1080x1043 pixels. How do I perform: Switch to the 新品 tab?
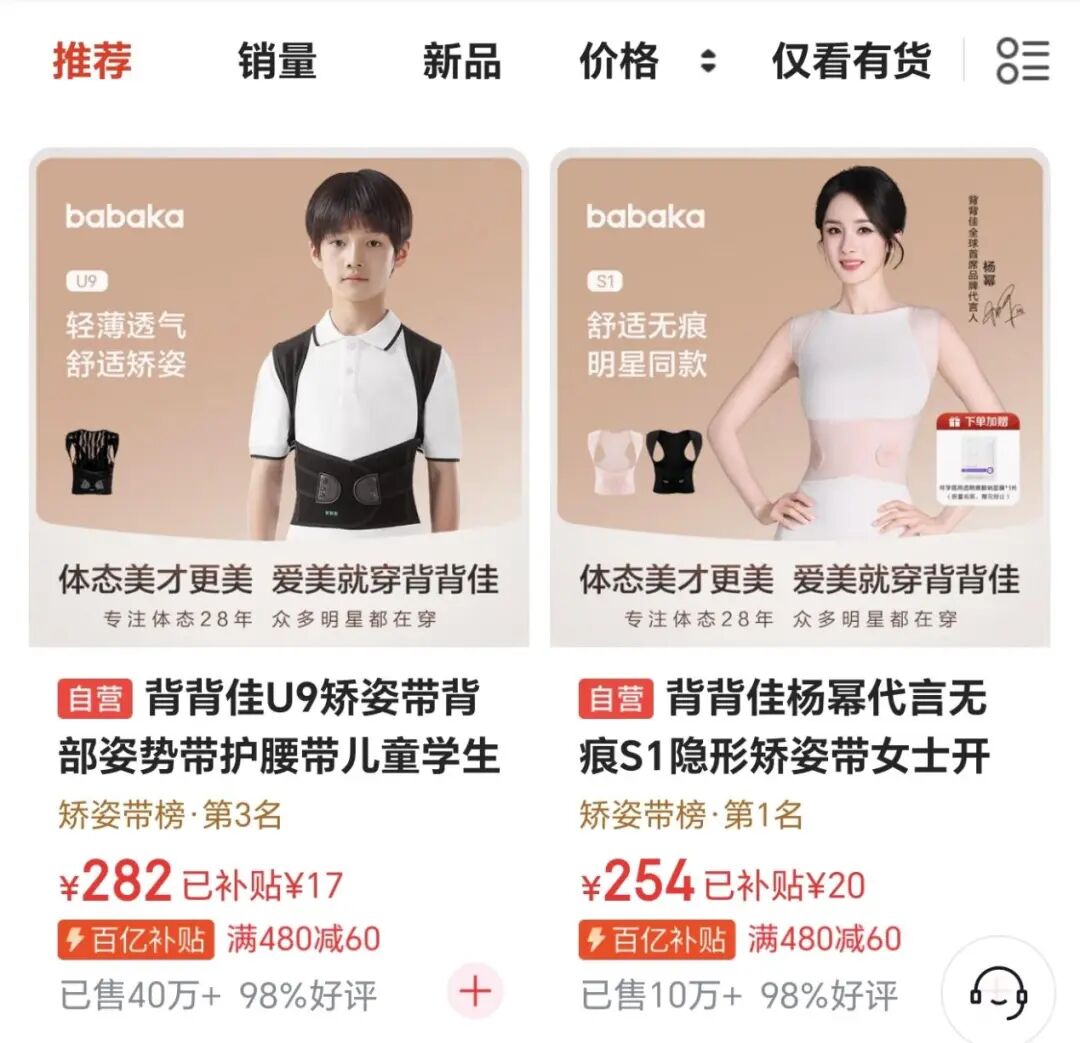pyautogui.click(x=461, y=61)
